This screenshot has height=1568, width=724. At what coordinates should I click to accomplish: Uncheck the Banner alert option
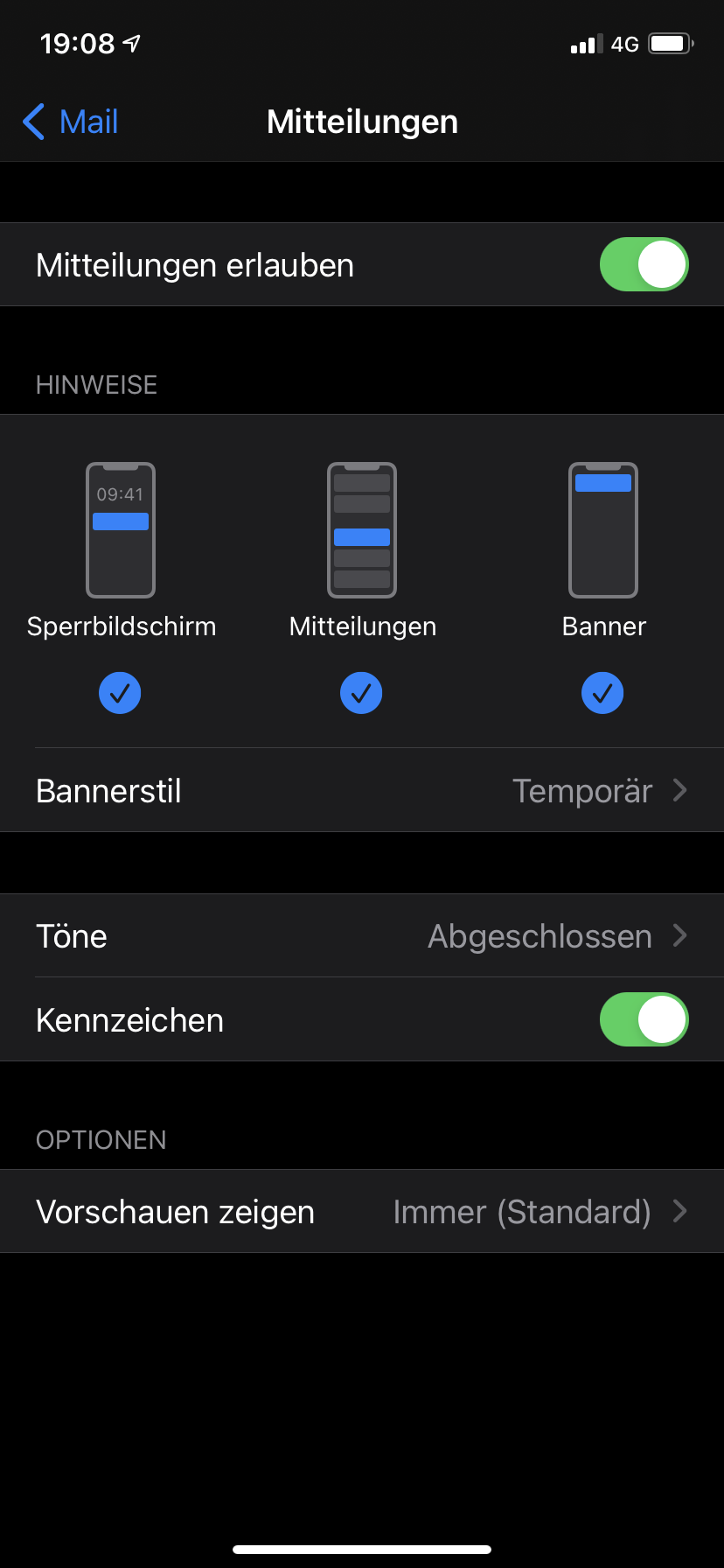(602, 693)
